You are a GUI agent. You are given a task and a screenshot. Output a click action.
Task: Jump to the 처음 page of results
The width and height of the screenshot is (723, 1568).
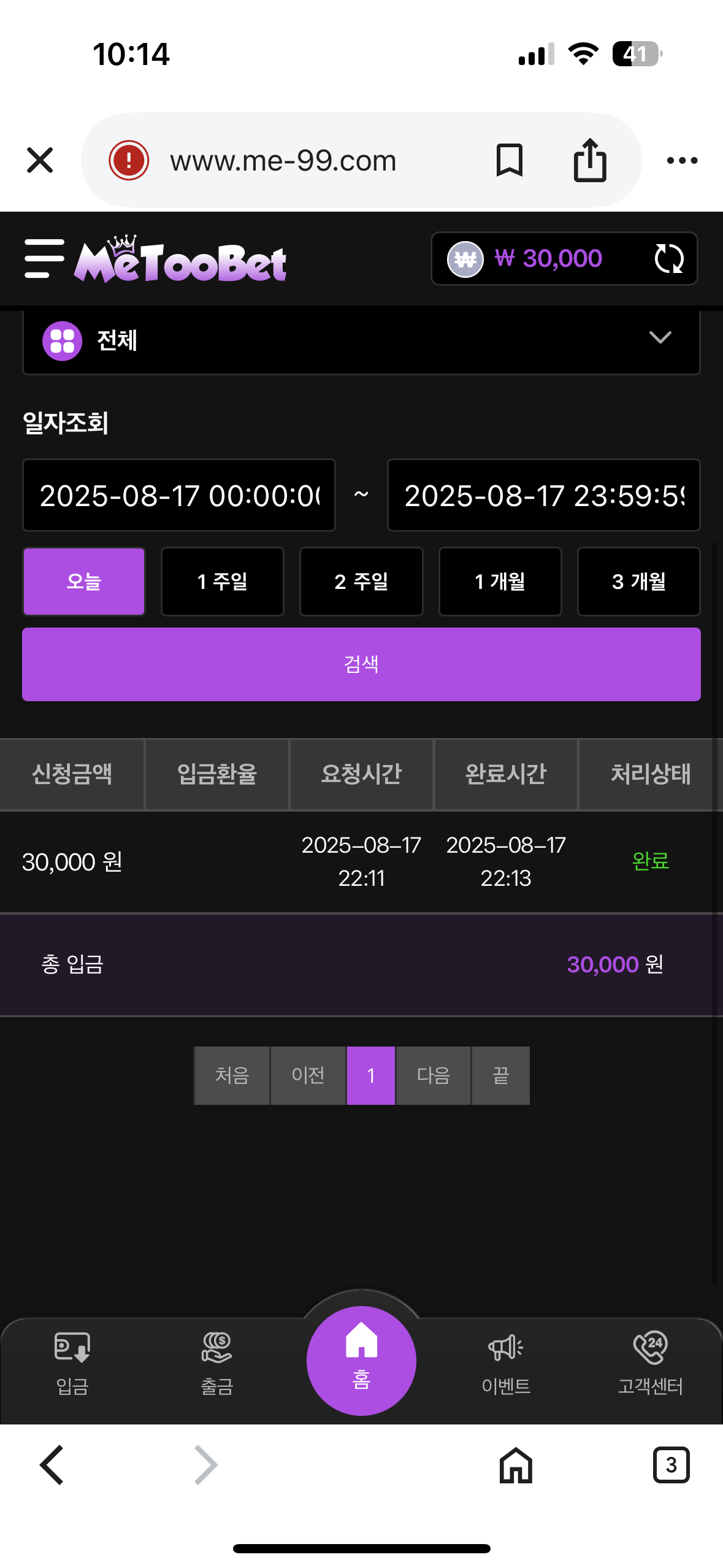point(232,1075)
